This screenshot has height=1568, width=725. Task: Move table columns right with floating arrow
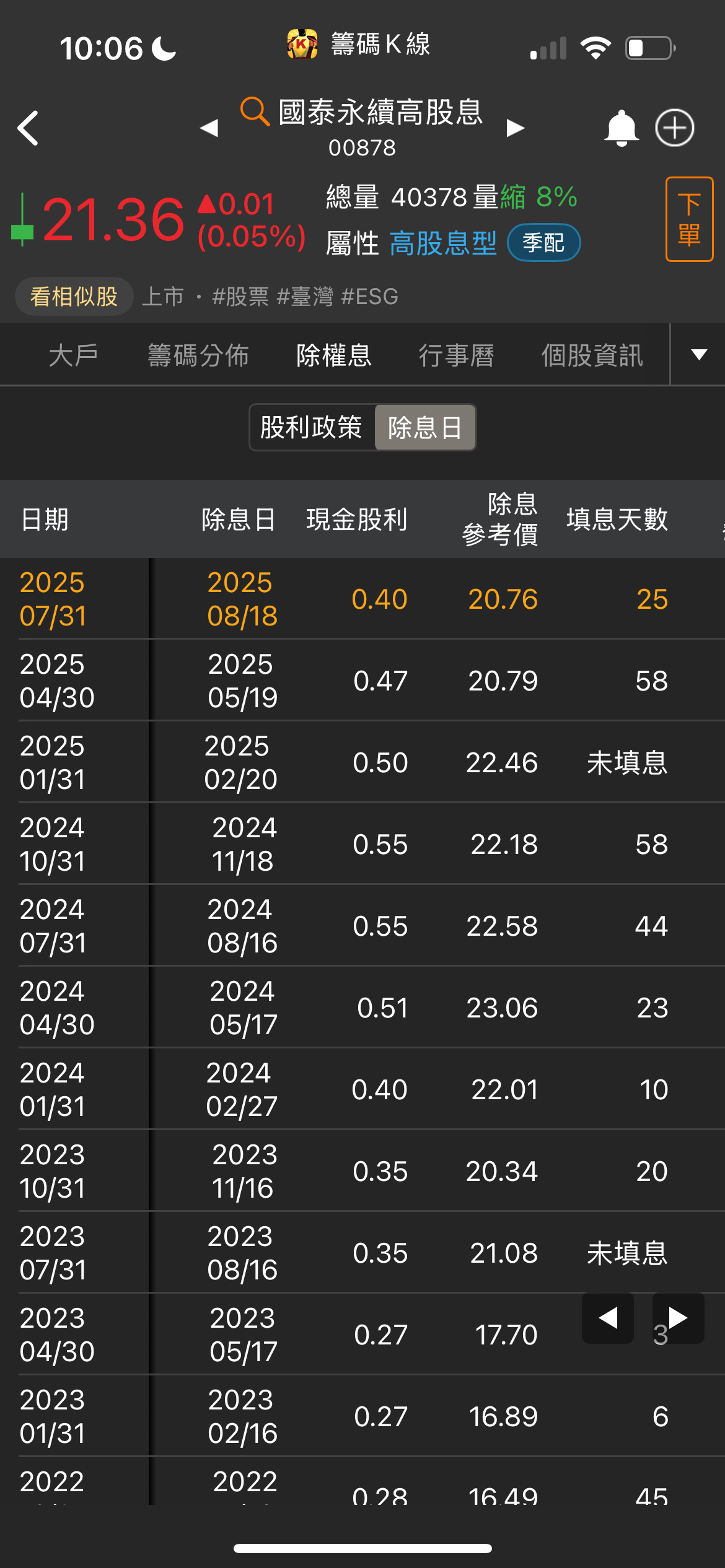[x=678, y=1318]
